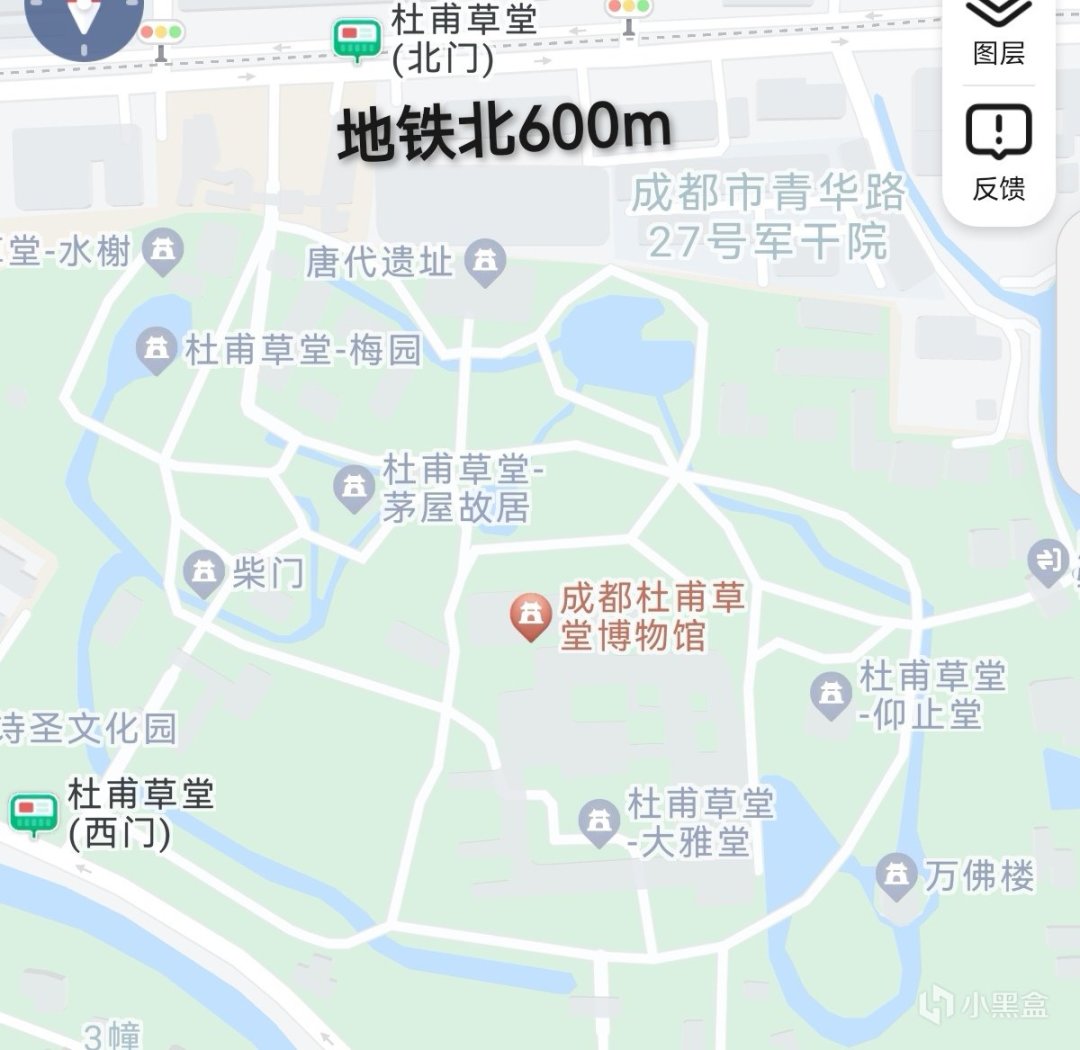Select the 杜甫草堂(西门) bus stop marker
Viewport: 1080px width, 1050px height.
coord(34,814)
